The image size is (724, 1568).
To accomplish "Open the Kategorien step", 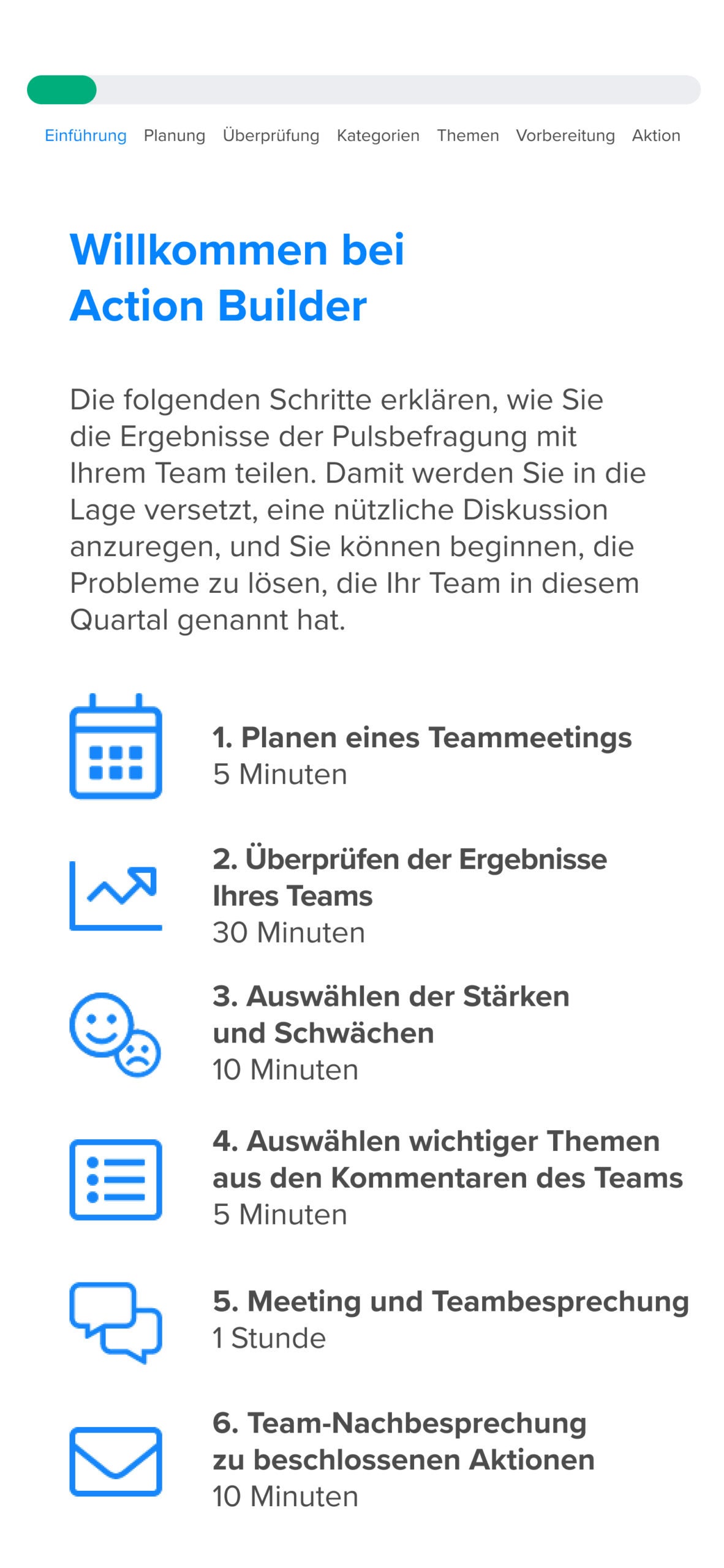I will point(377,135).
